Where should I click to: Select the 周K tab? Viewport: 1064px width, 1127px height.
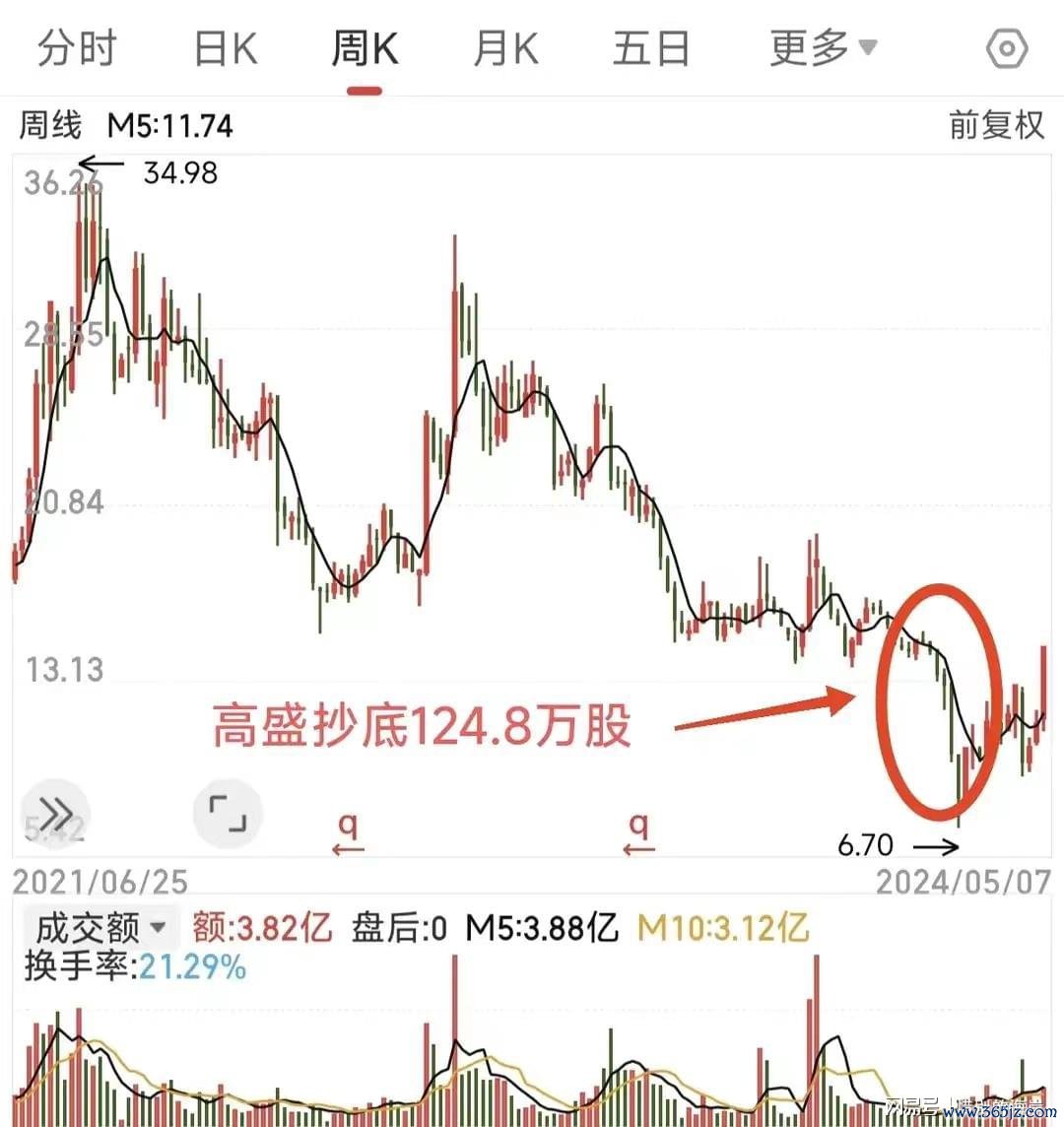[365, 48]
